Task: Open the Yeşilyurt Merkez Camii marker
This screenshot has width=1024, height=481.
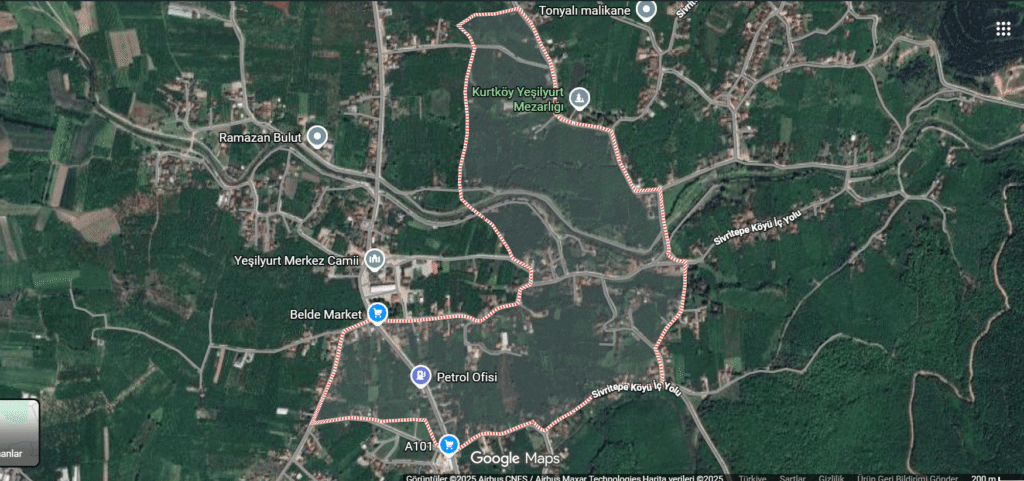Action: pyautogui.click(x=375, y=260)
